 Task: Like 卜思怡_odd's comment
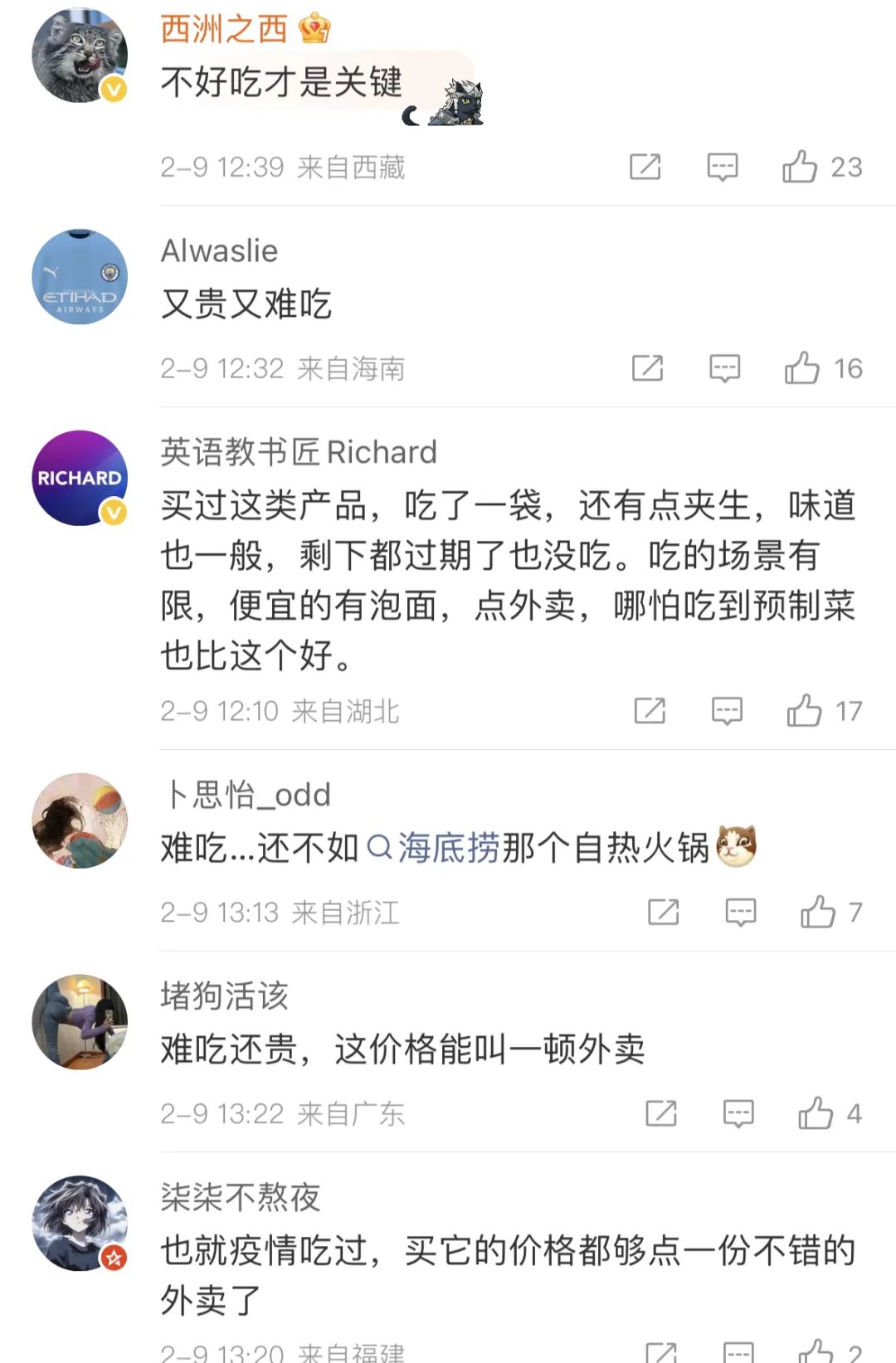(x=818, y=913)
